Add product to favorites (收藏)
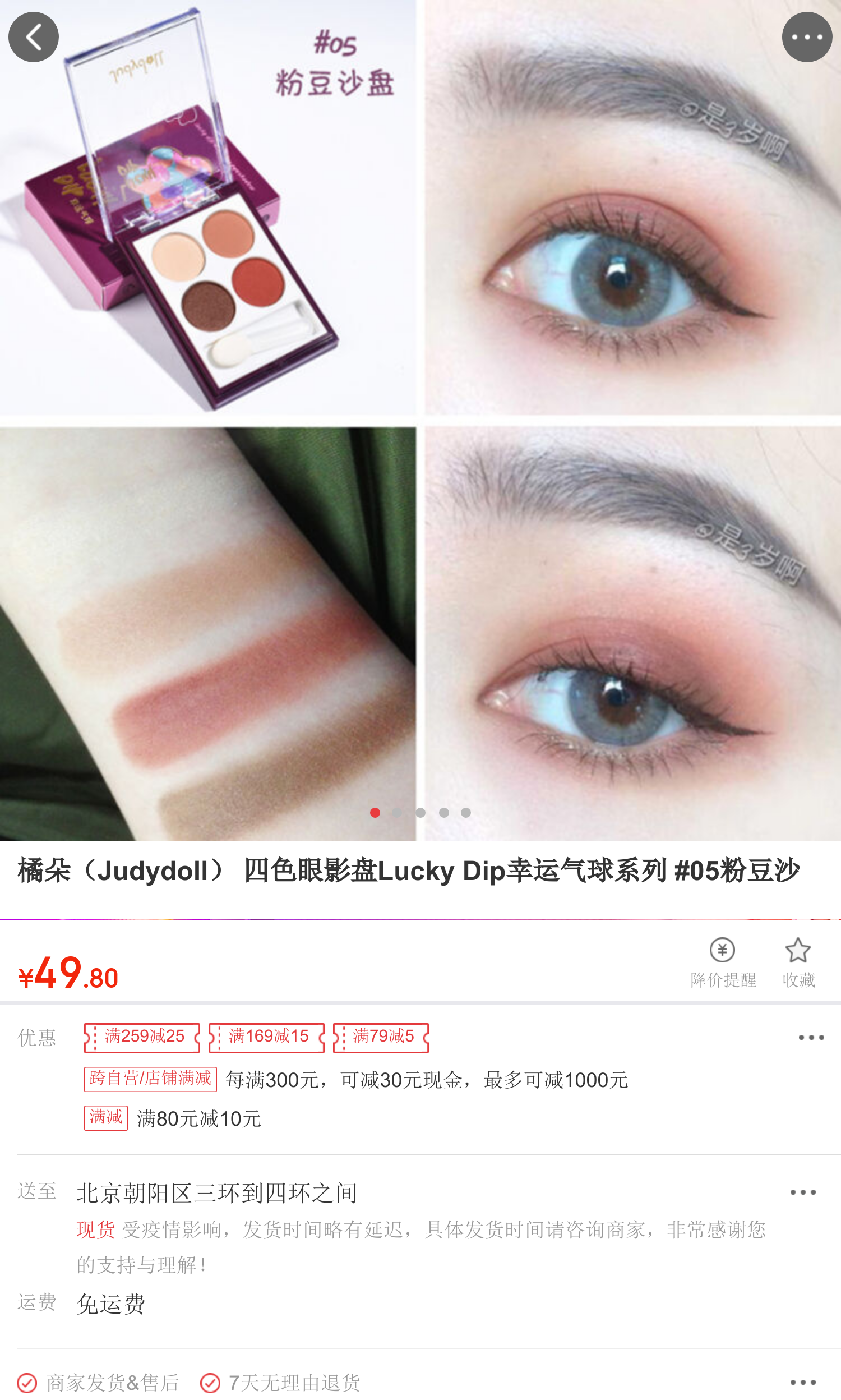This screenshot has width=841, height=1400. (x=798, y=962)
